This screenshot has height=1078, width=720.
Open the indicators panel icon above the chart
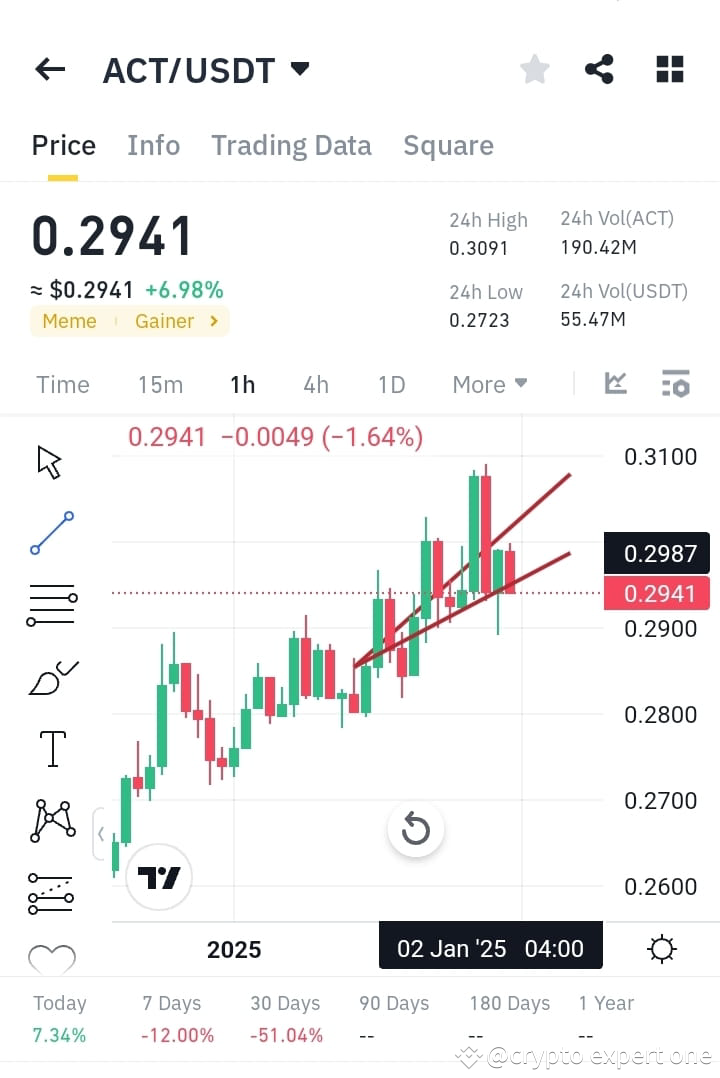coord(615,383)
